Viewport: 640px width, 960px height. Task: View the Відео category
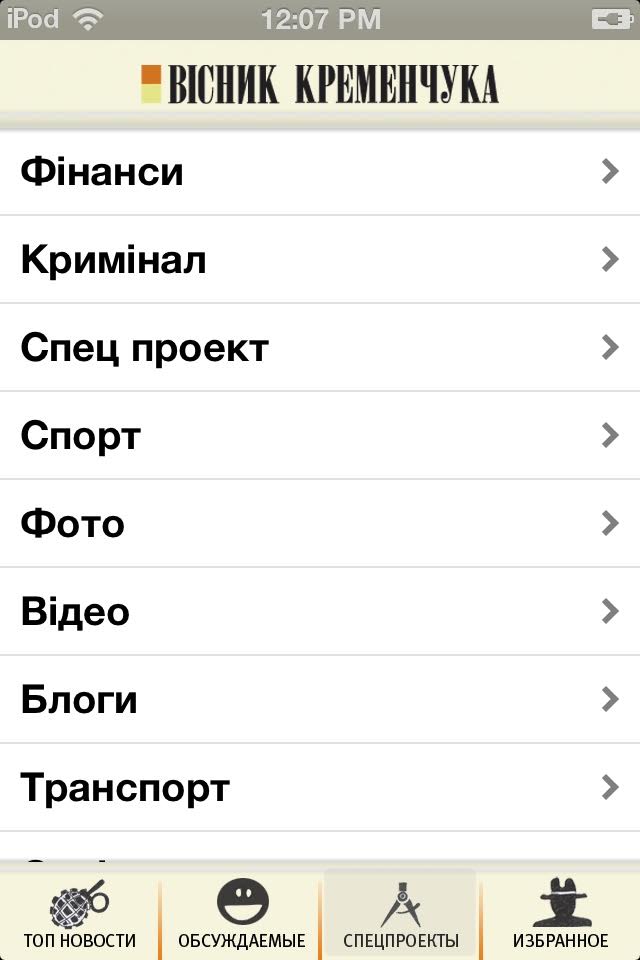pyautogui.click(x=320, y=612)
